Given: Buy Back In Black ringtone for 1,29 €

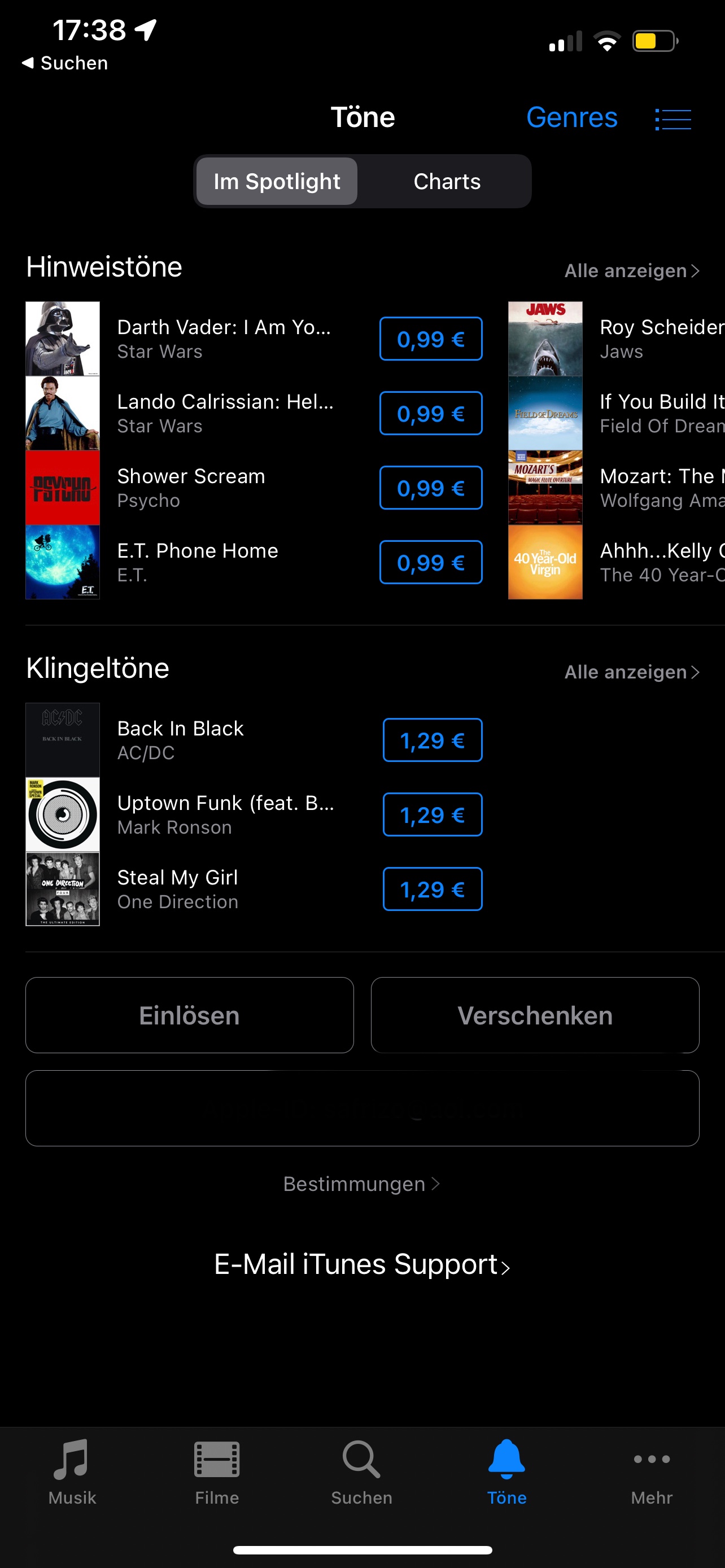Looking at the screenshot, I should 431,740.
